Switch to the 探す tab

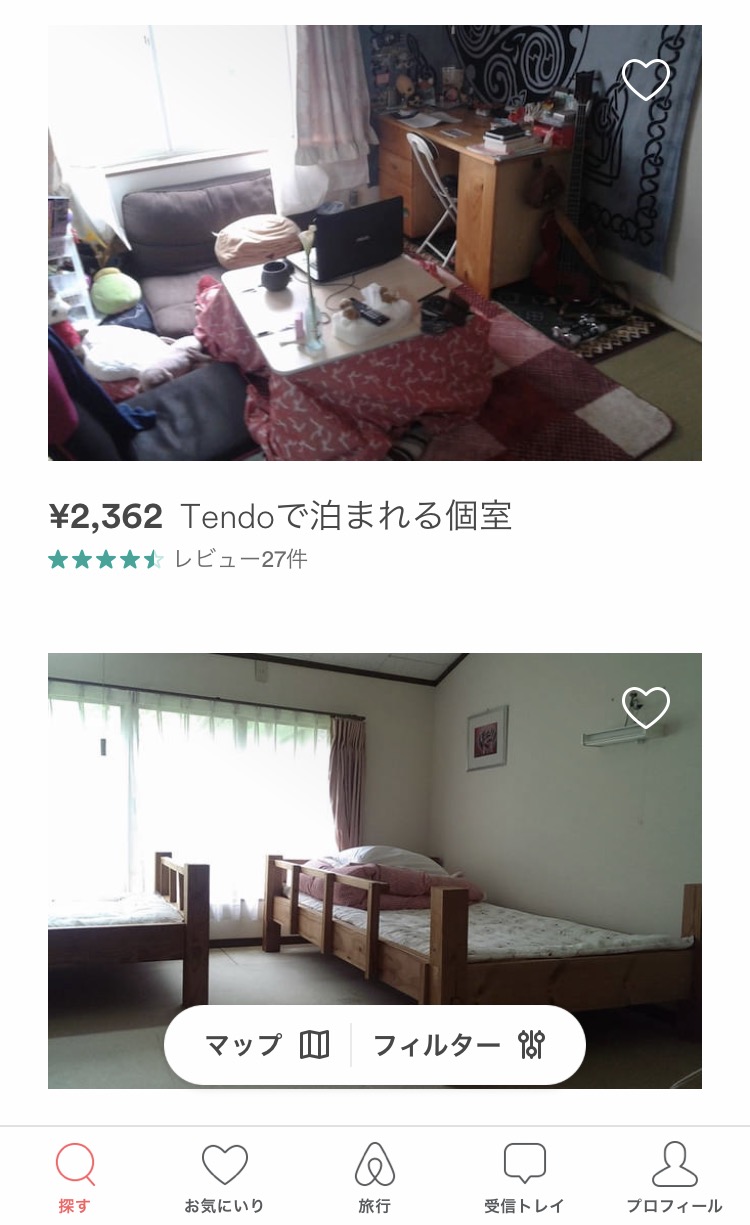75,1177
